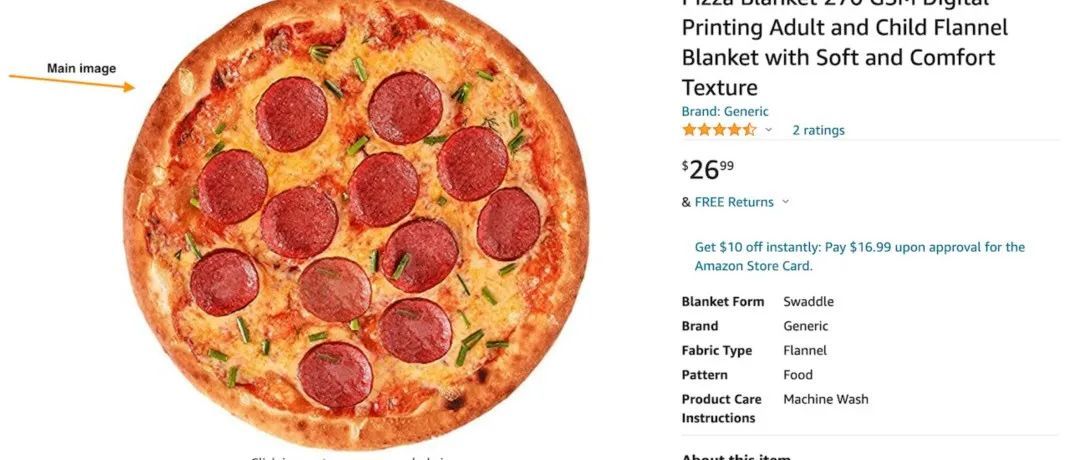Expand the FREE Returns details

[785, 202]
